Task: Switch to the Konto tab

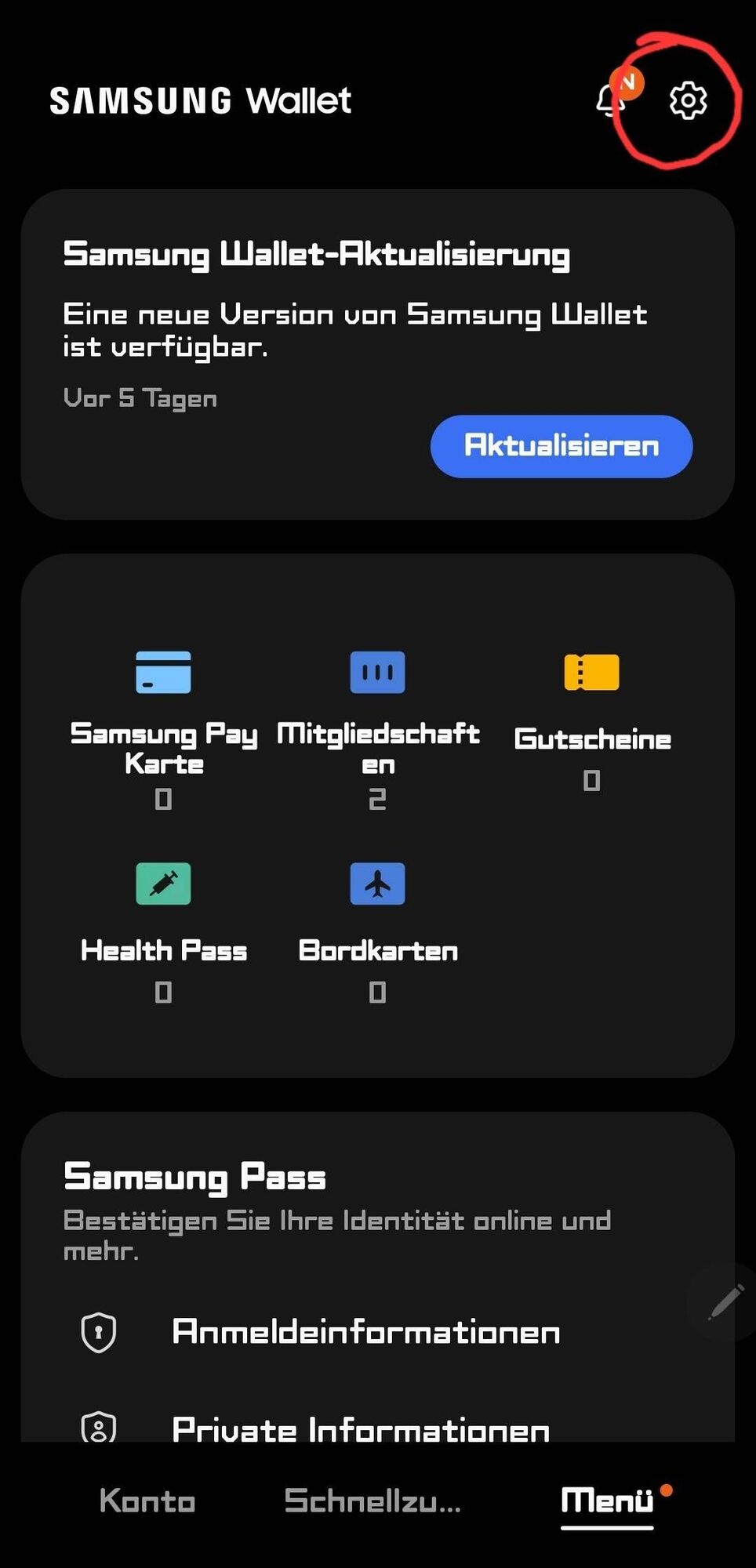Action: [x=147, y=1501]
